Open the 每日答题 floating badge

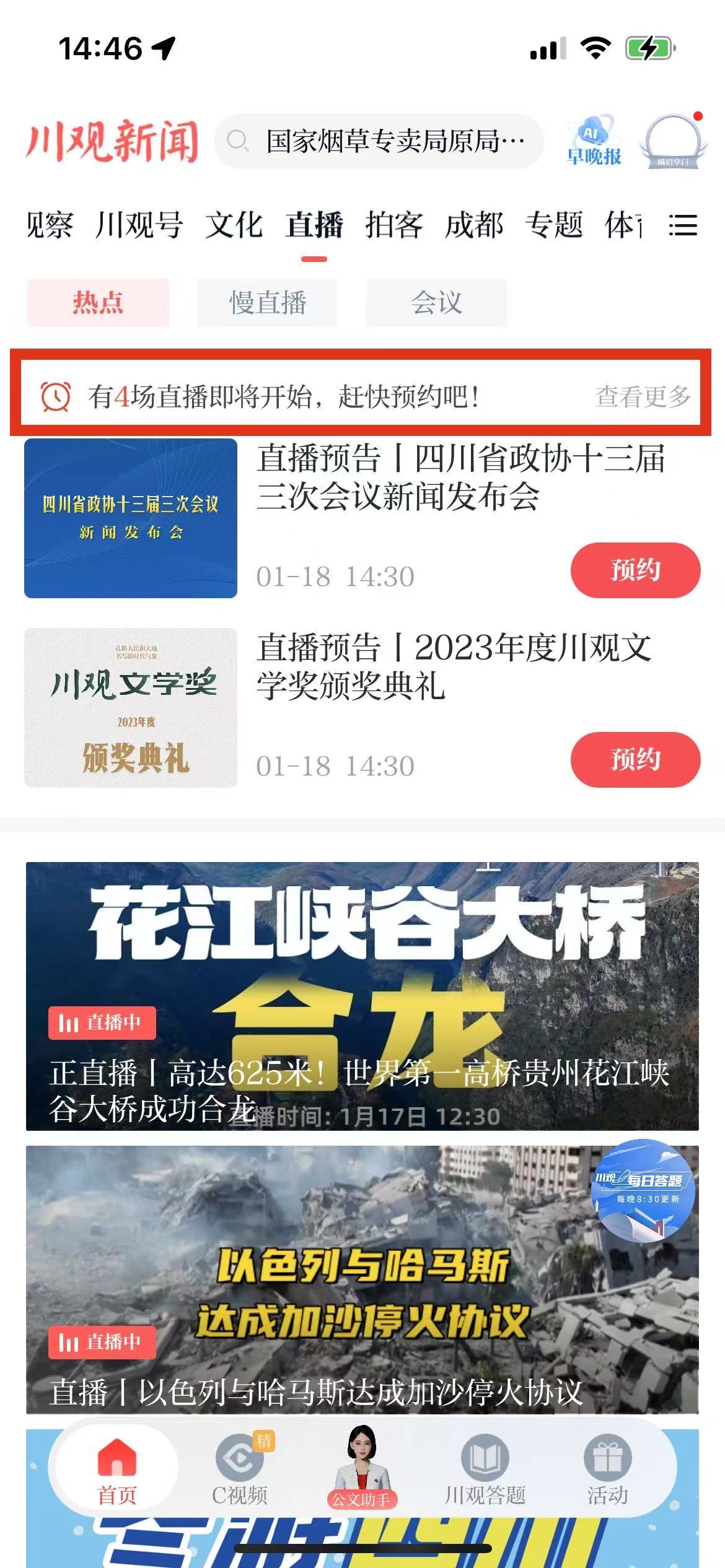[x=643, y=1190]
